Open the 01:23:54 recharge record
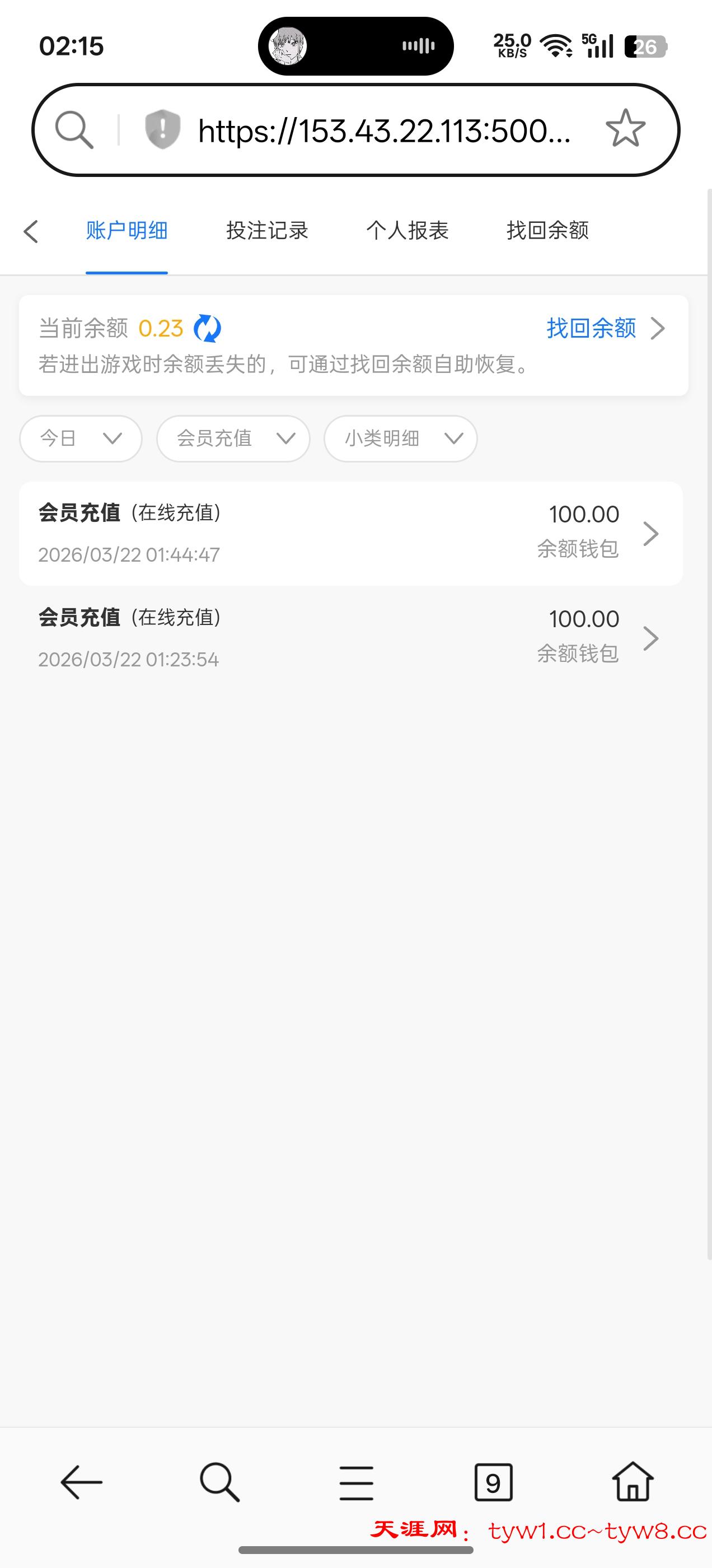The image size is (712, 1568). point(350,638)
